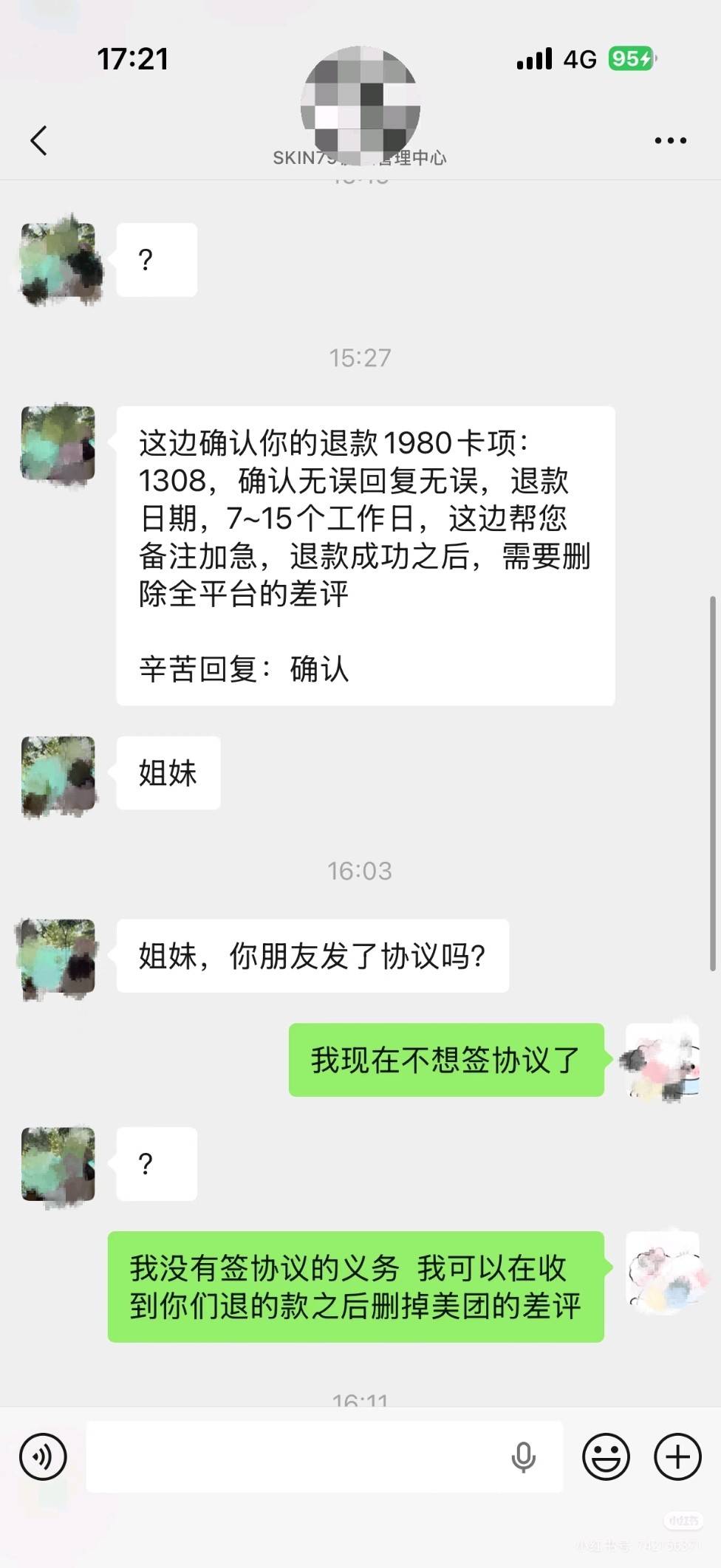Viewport: 721px width, 1568px height.
Task: Tap the back arrow to leave the chat
Action: pos(38,140)
